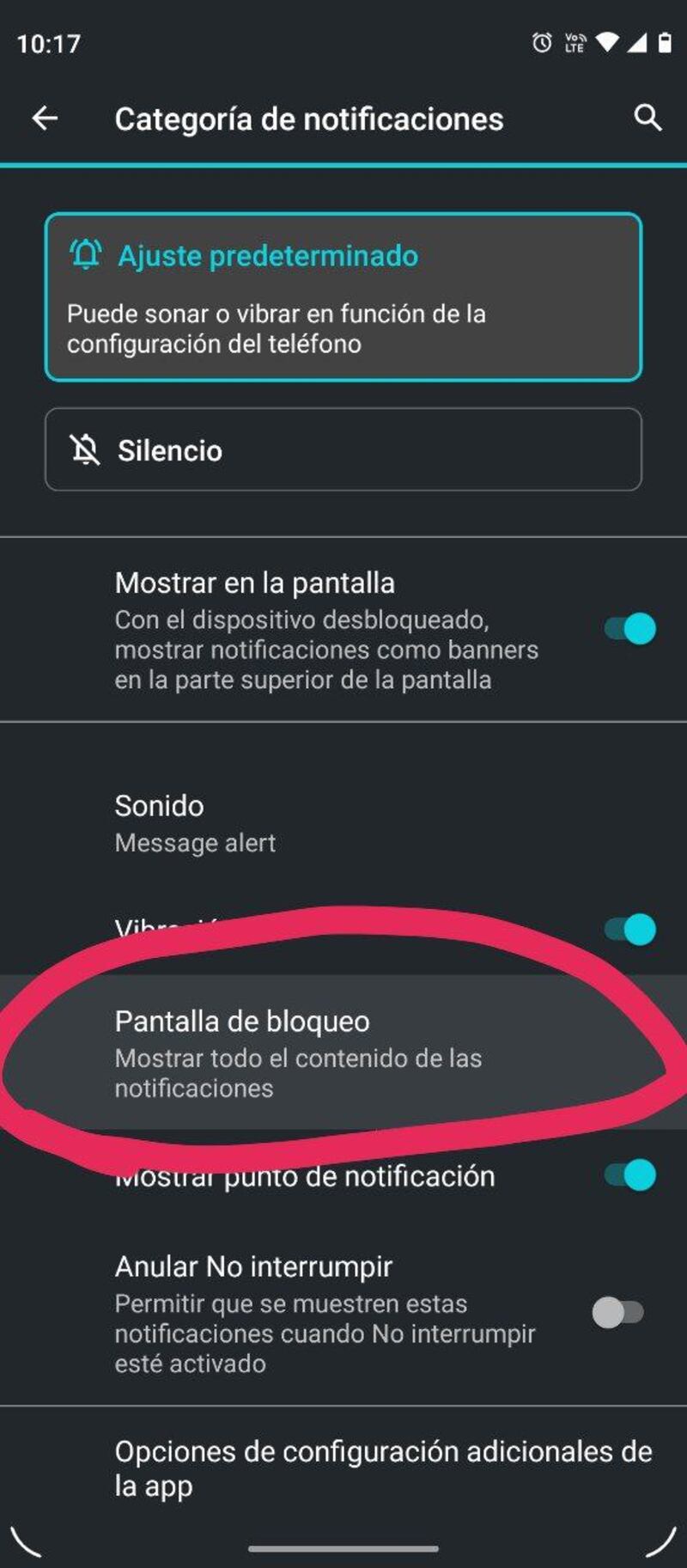Disable Mostrar punto de notificación switch
Screen dimensions: 687x1568
coord(629,1174)
